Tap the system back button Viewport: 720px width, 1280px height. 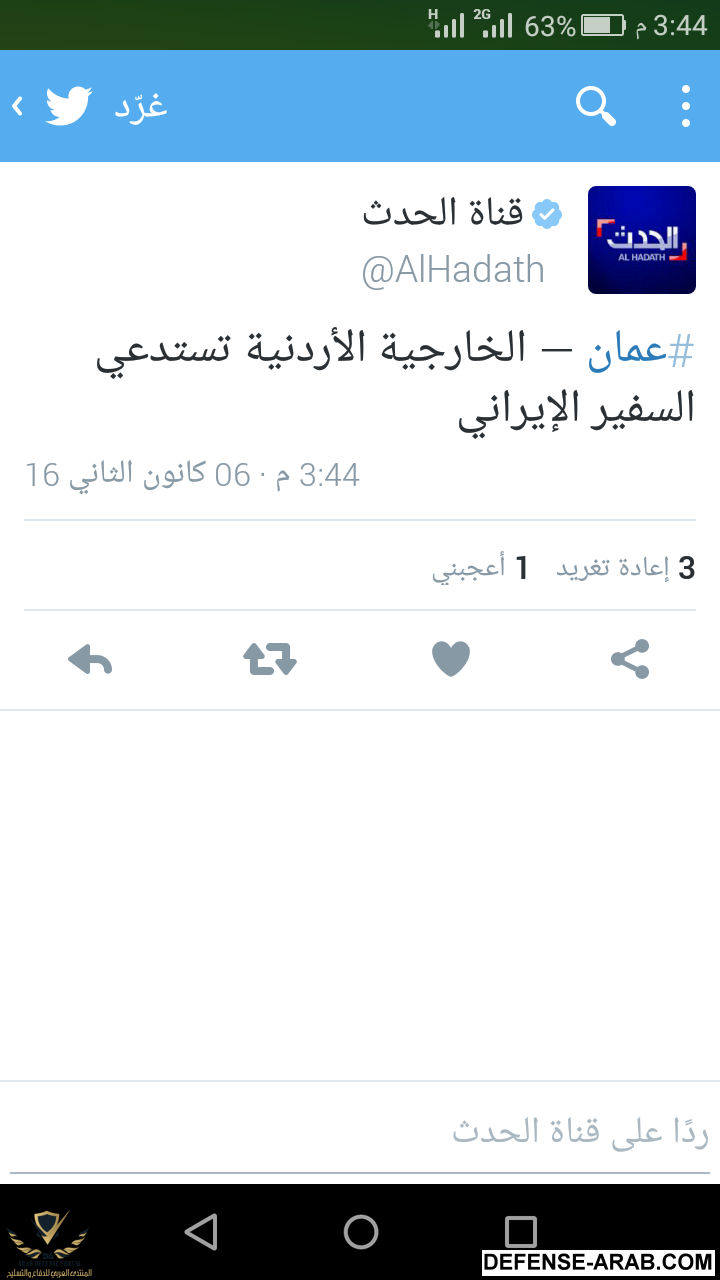[x=201, y=1232]
